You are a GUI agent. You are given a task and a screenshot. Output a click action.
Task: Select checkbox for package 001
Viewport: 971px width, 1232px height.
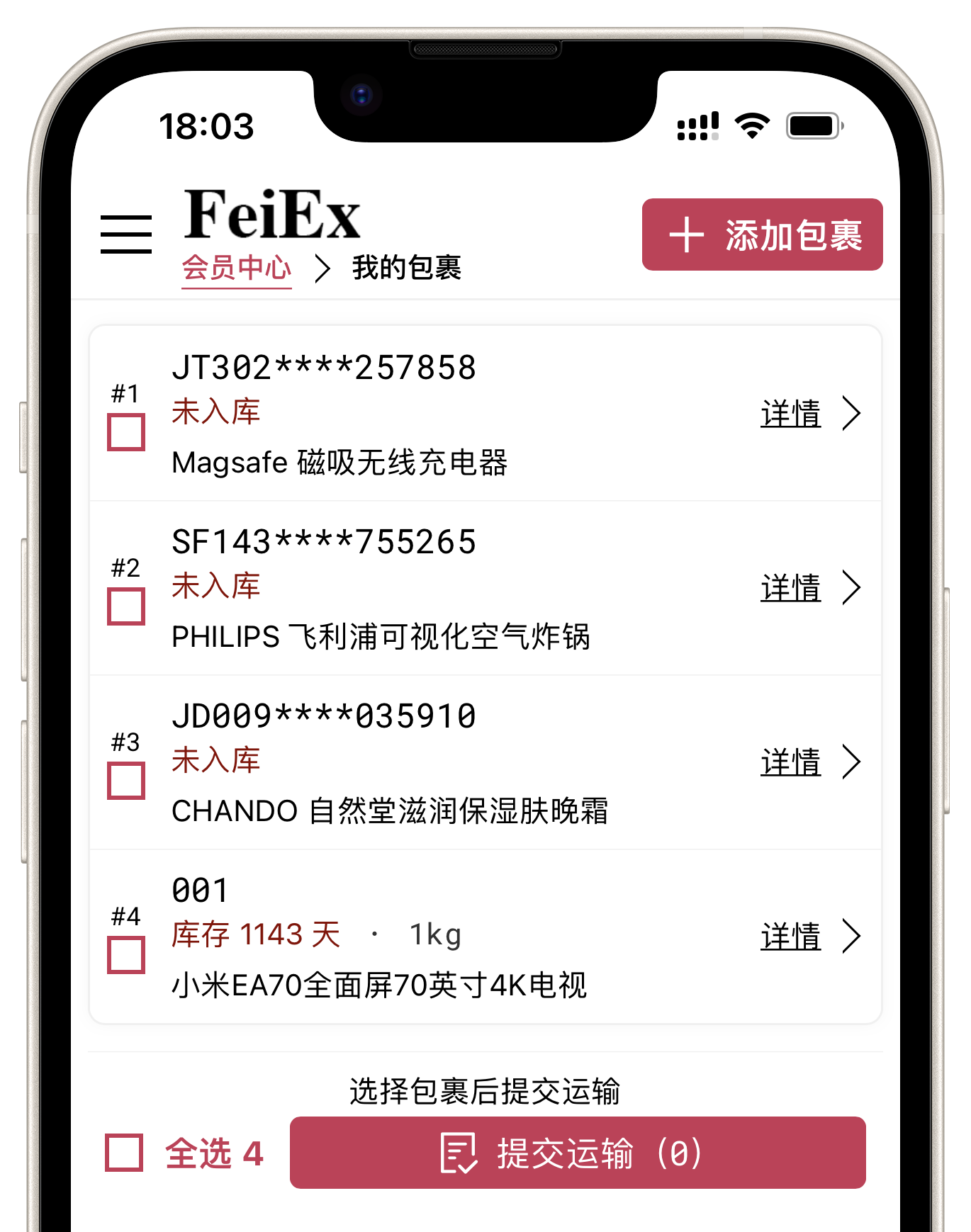126,955
